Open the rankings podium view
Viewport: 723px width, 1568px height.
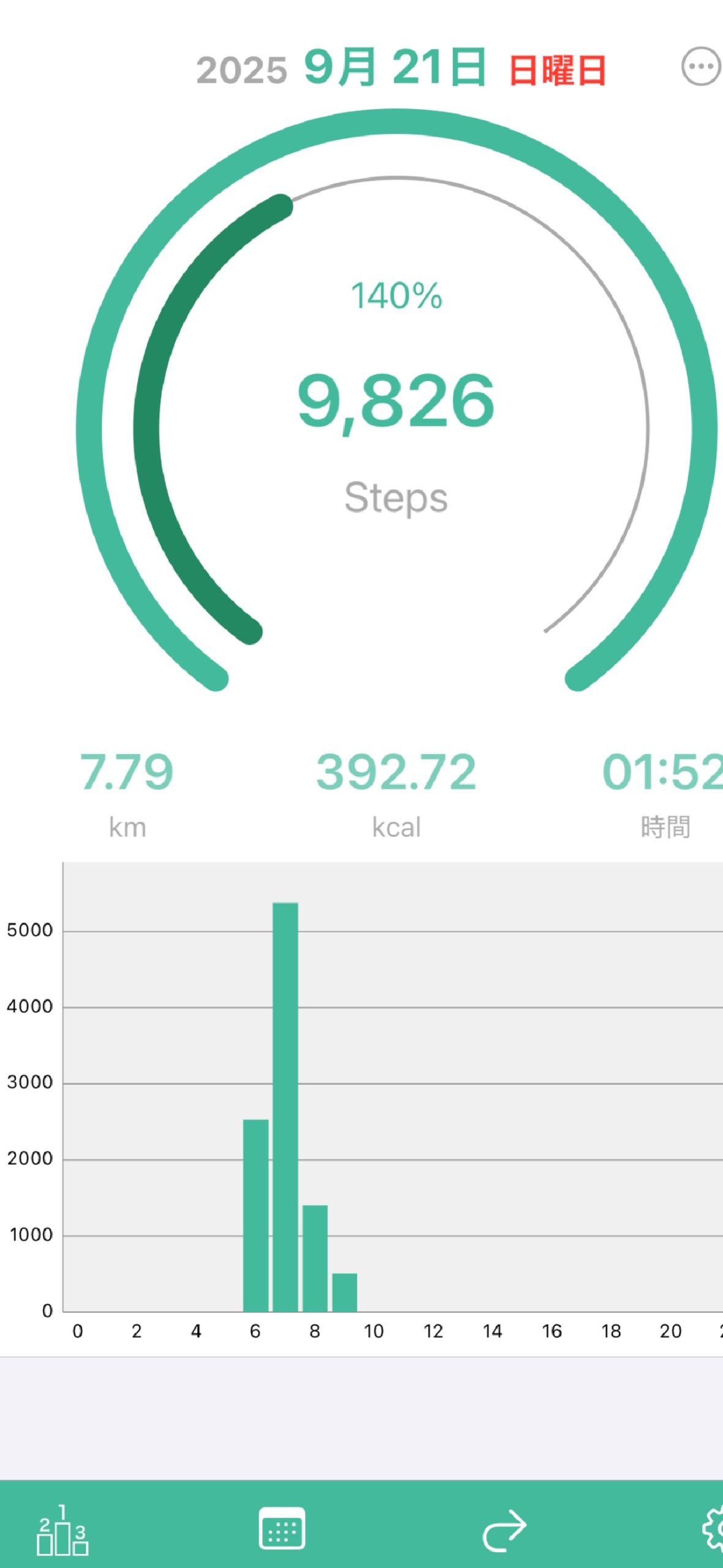[x=62, y=1530]
